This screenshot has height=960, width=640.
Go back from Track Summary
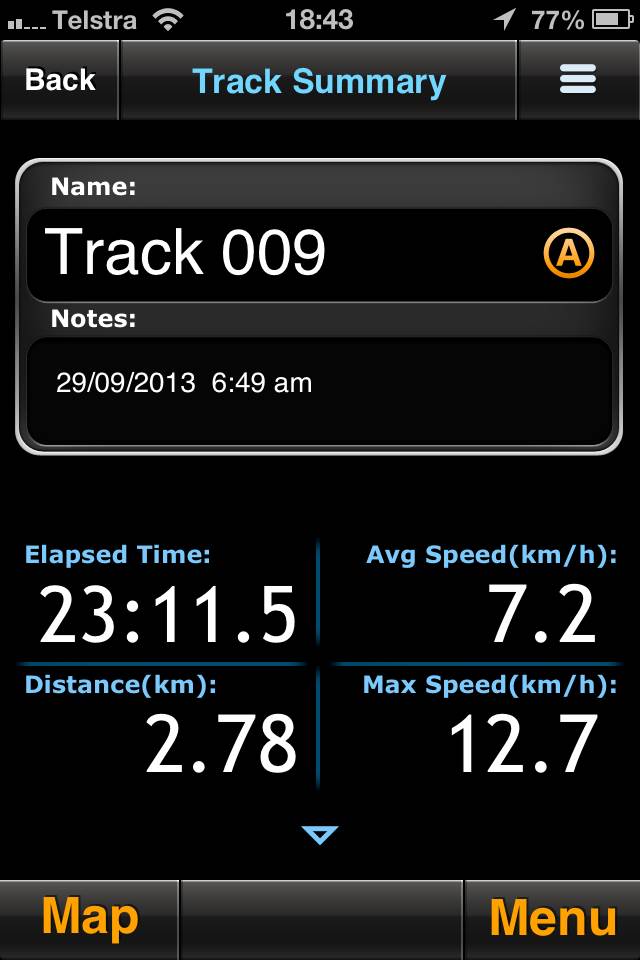[60, 80]
